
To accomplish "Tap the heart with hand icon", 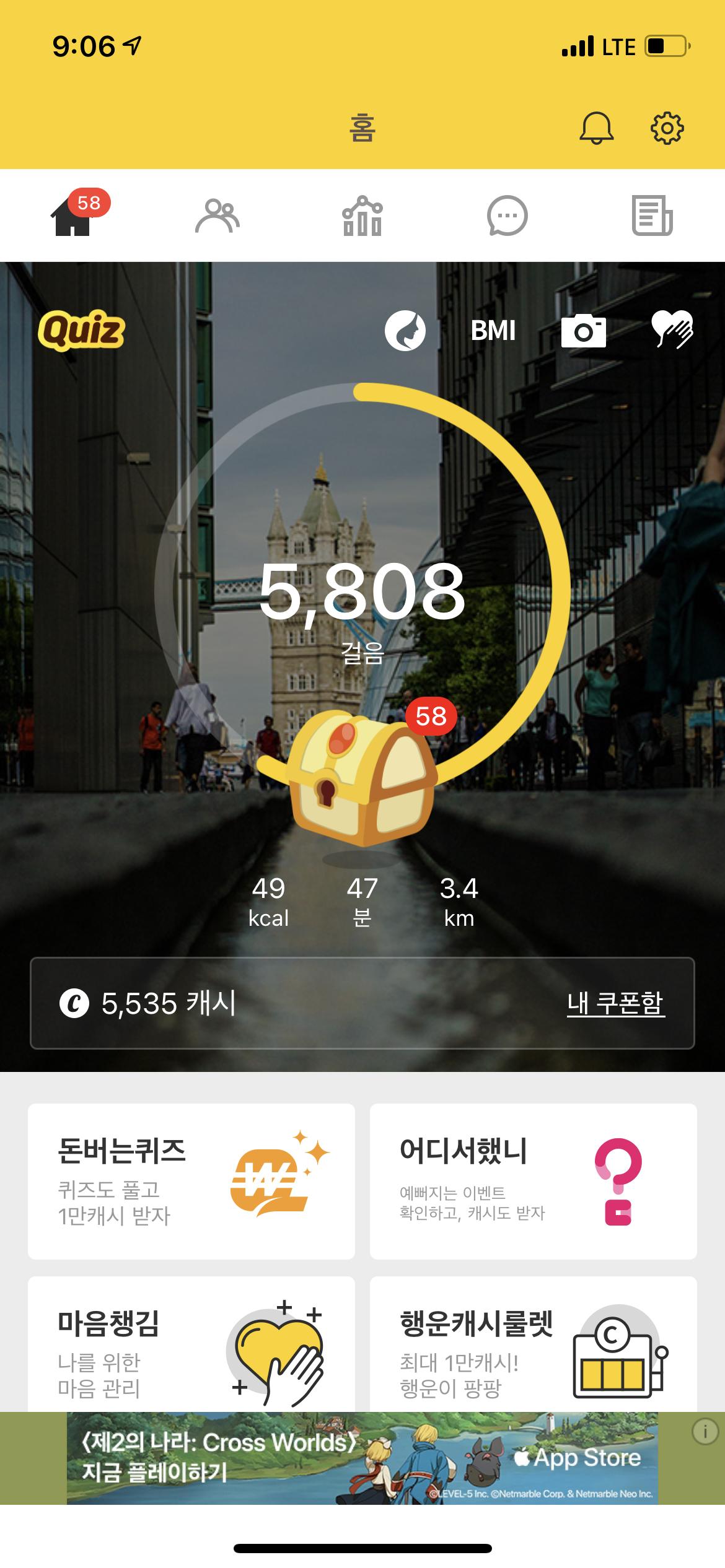I will [672, 330].
